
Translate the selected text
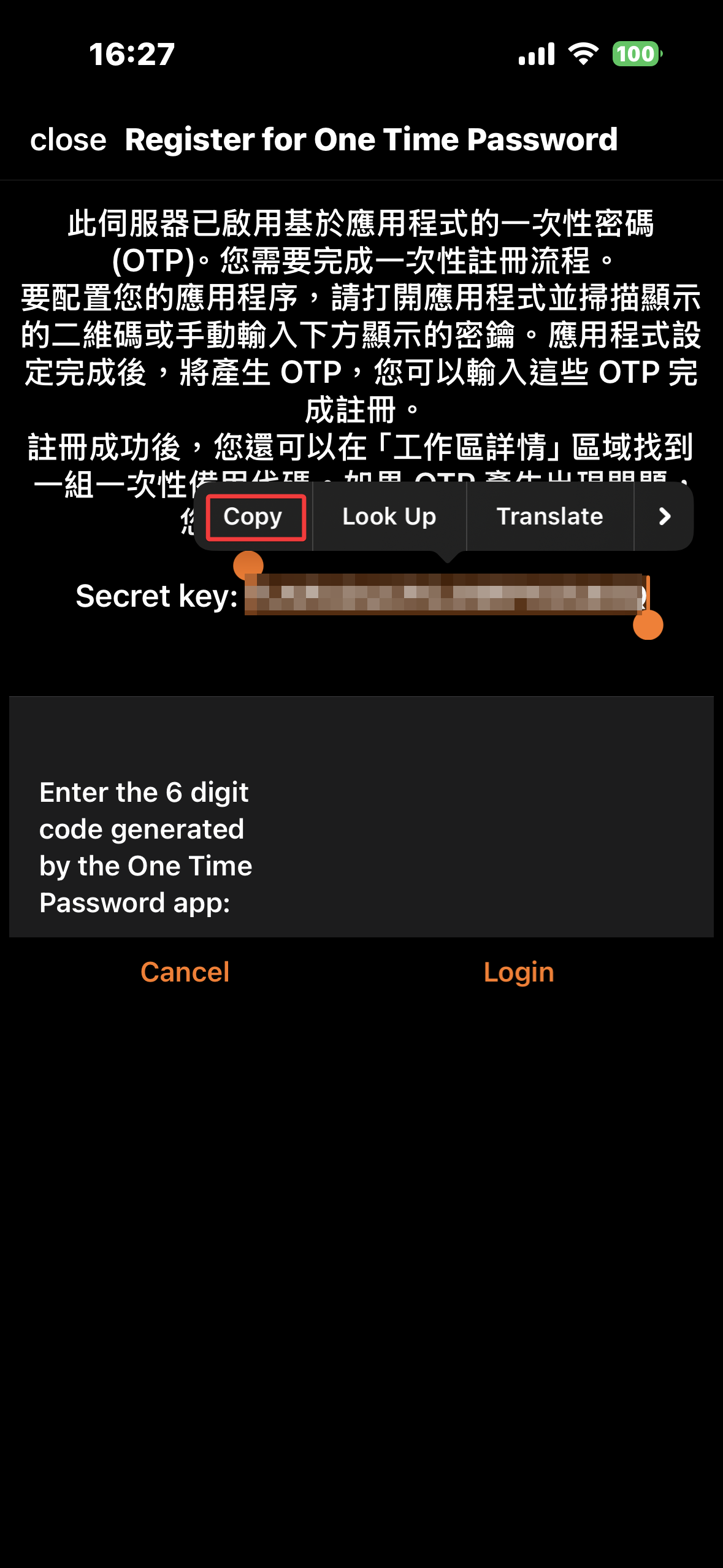[549, 517]
